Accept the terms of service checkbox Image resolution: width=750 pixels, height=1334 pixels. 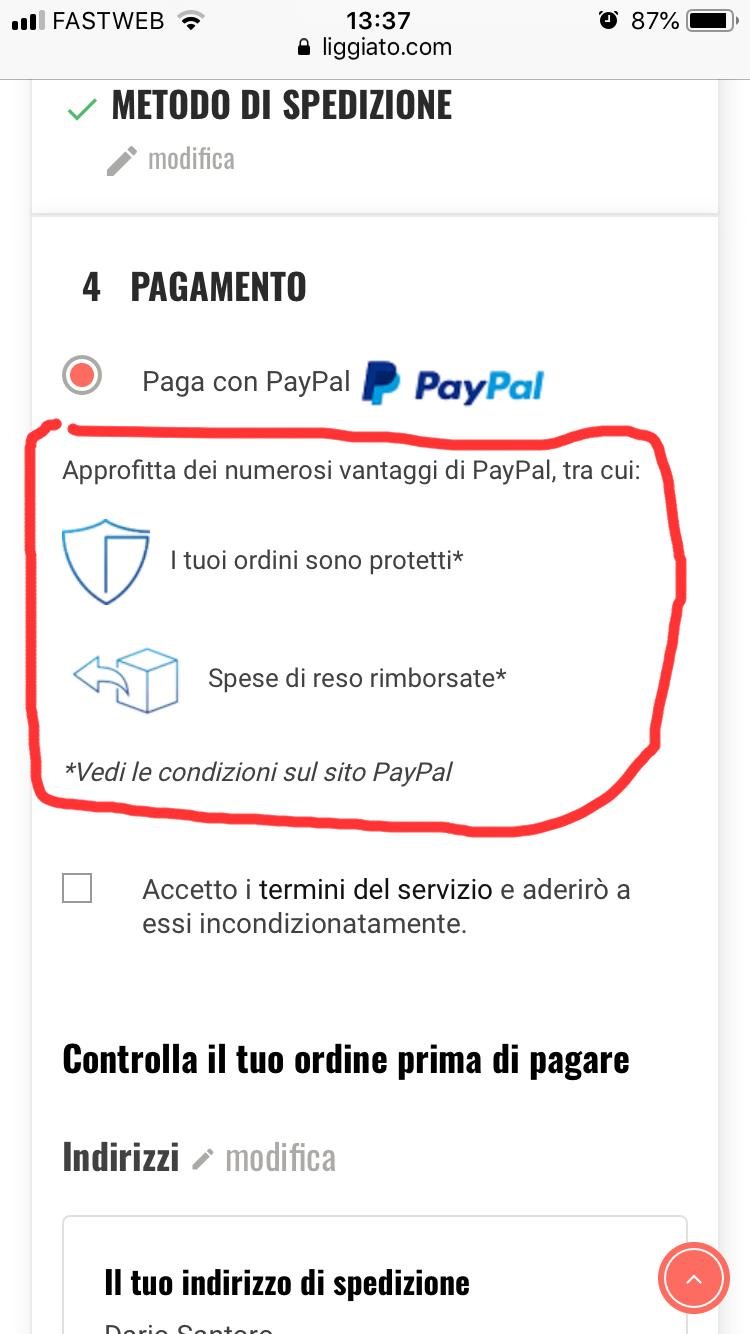pyautogui.click(x=77, y=888)
